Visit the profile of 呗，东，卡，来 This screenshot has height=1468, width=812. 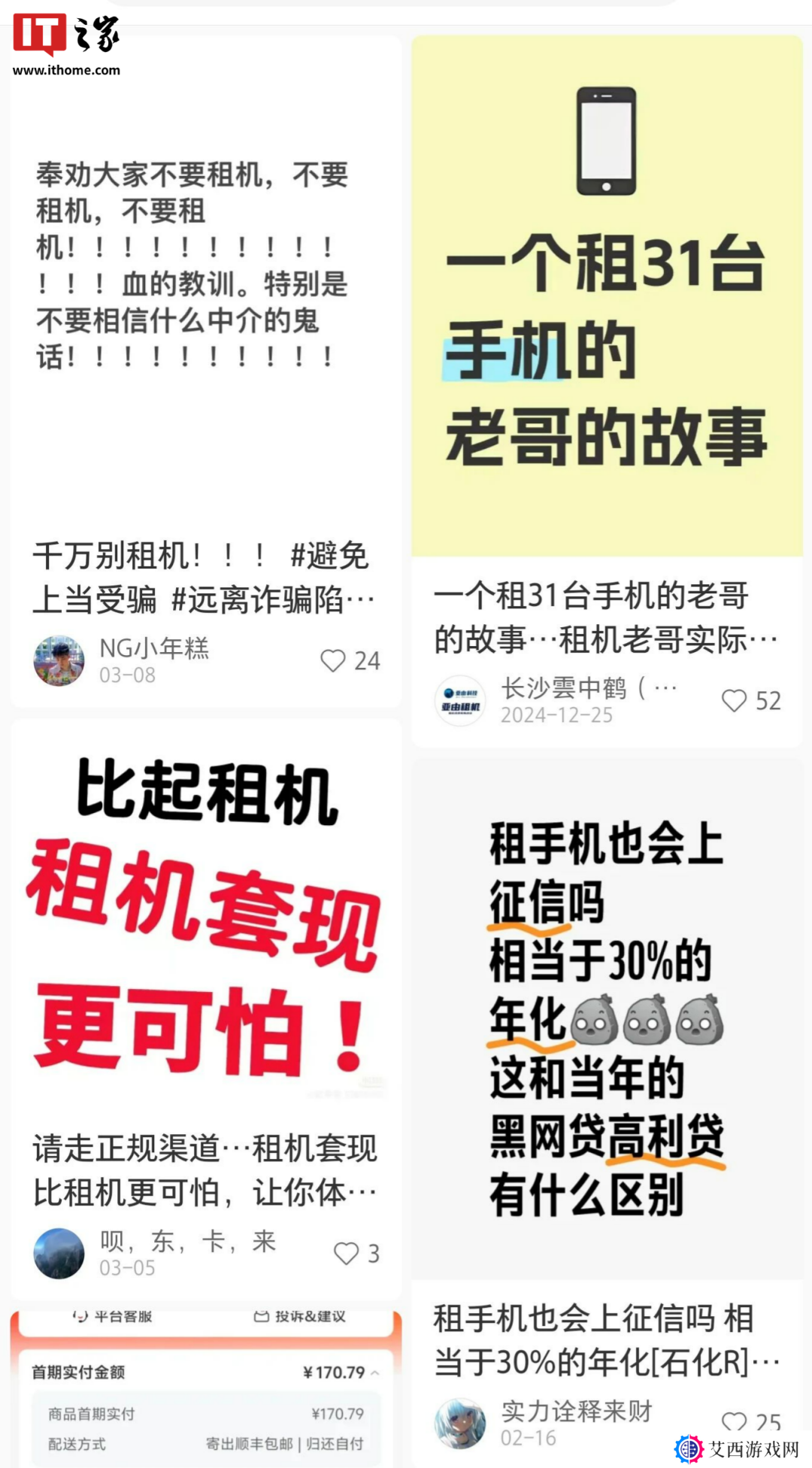tap(59, 1253)
